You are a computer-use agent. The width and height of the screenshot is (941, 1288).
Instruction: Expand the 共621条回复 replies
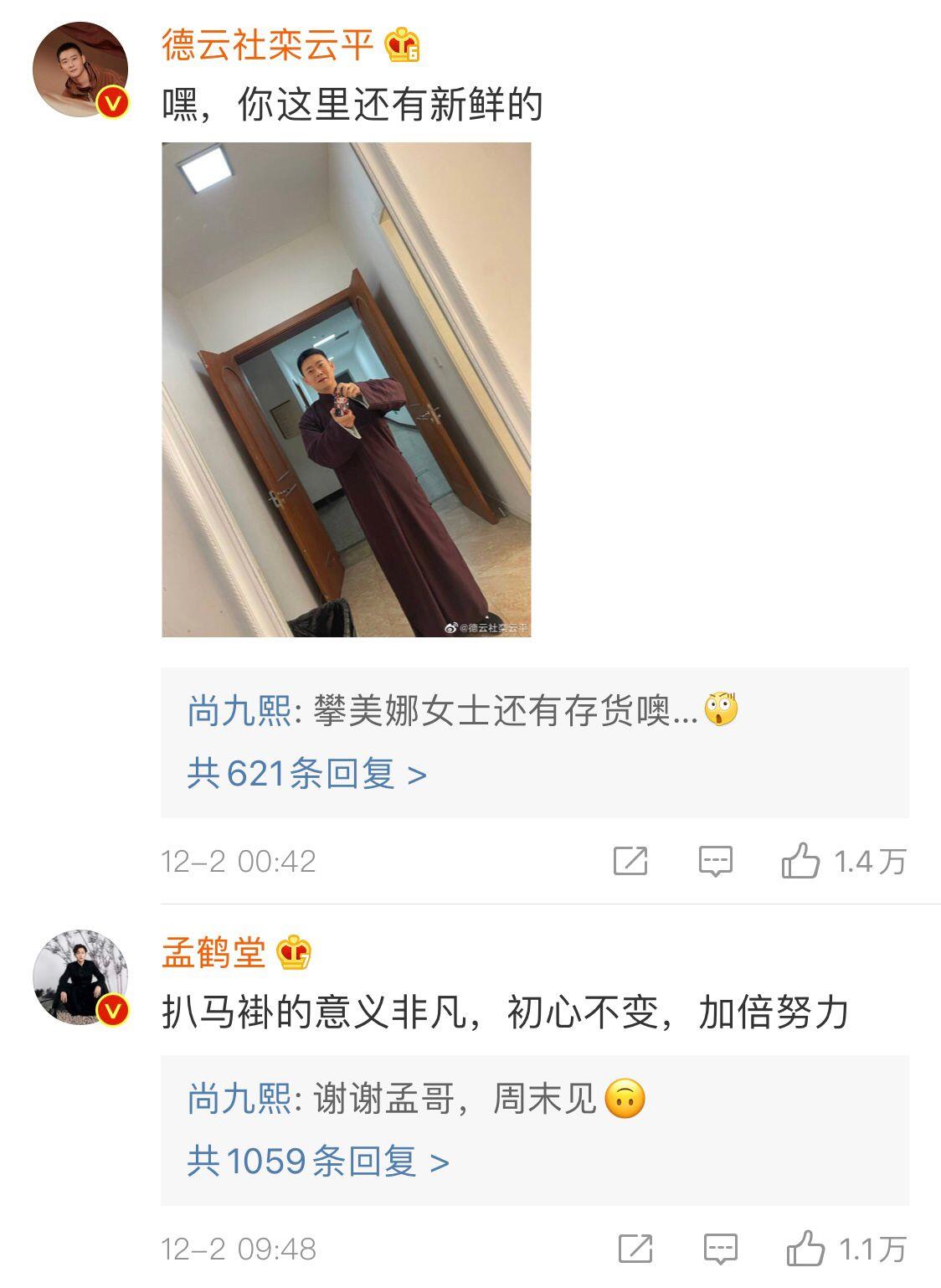(x=306, y=774)
